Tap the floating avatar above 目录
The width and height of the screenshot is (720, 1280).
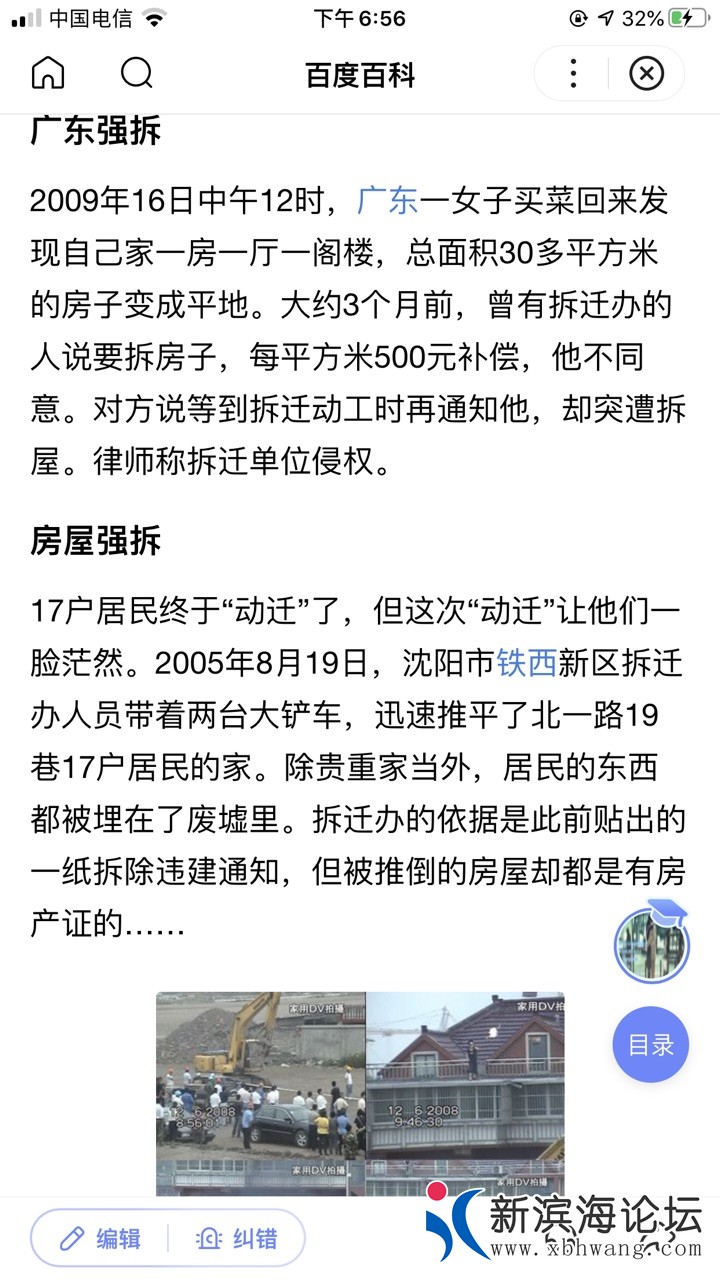pos(652,943)
